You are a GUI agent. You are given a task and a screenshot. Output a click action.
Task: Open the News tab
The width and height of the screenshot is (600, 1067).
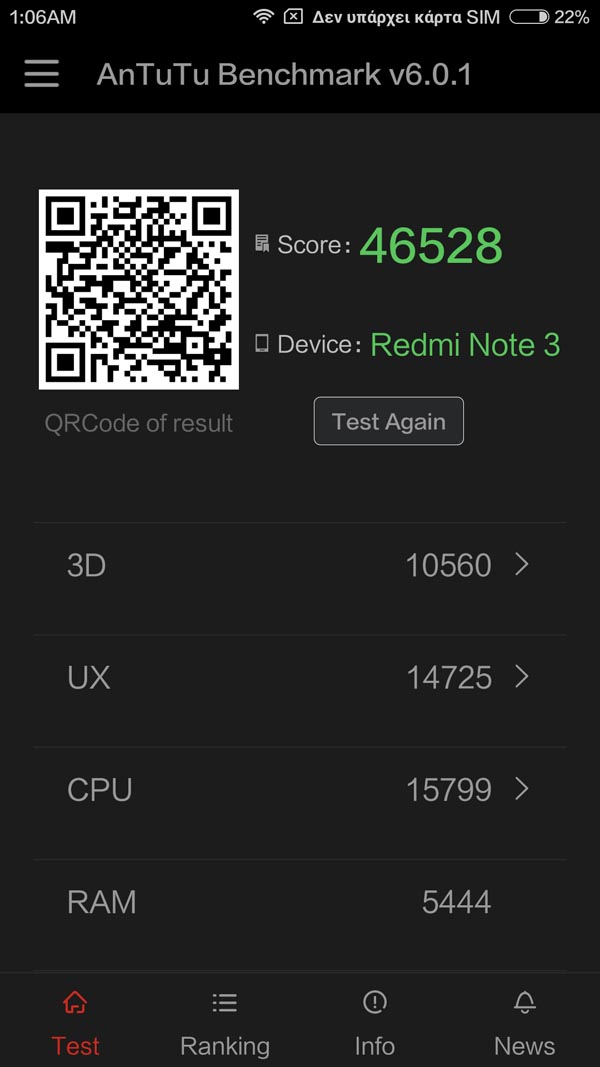(x=524, y=1022)
